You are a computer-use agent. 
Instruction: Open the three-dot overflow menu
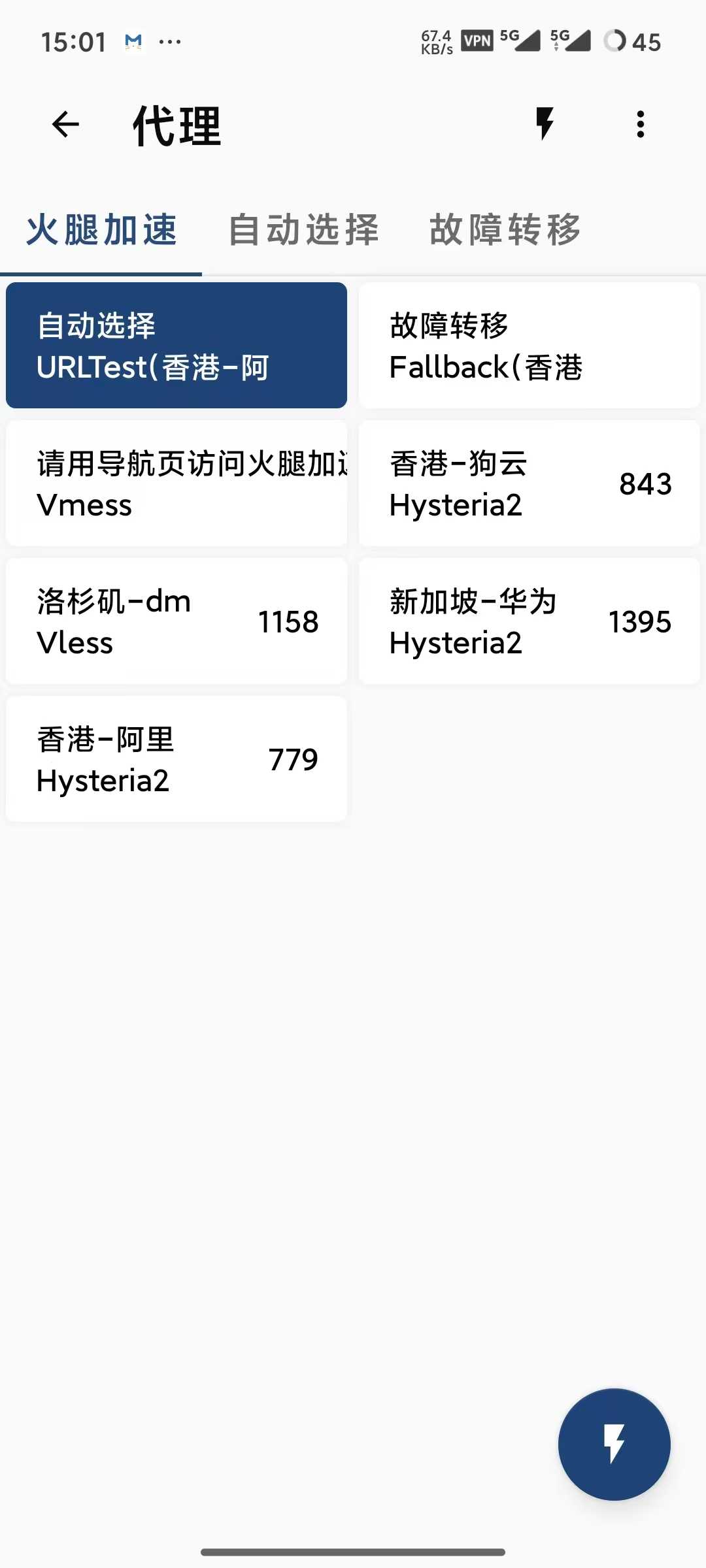coord(641,124)
